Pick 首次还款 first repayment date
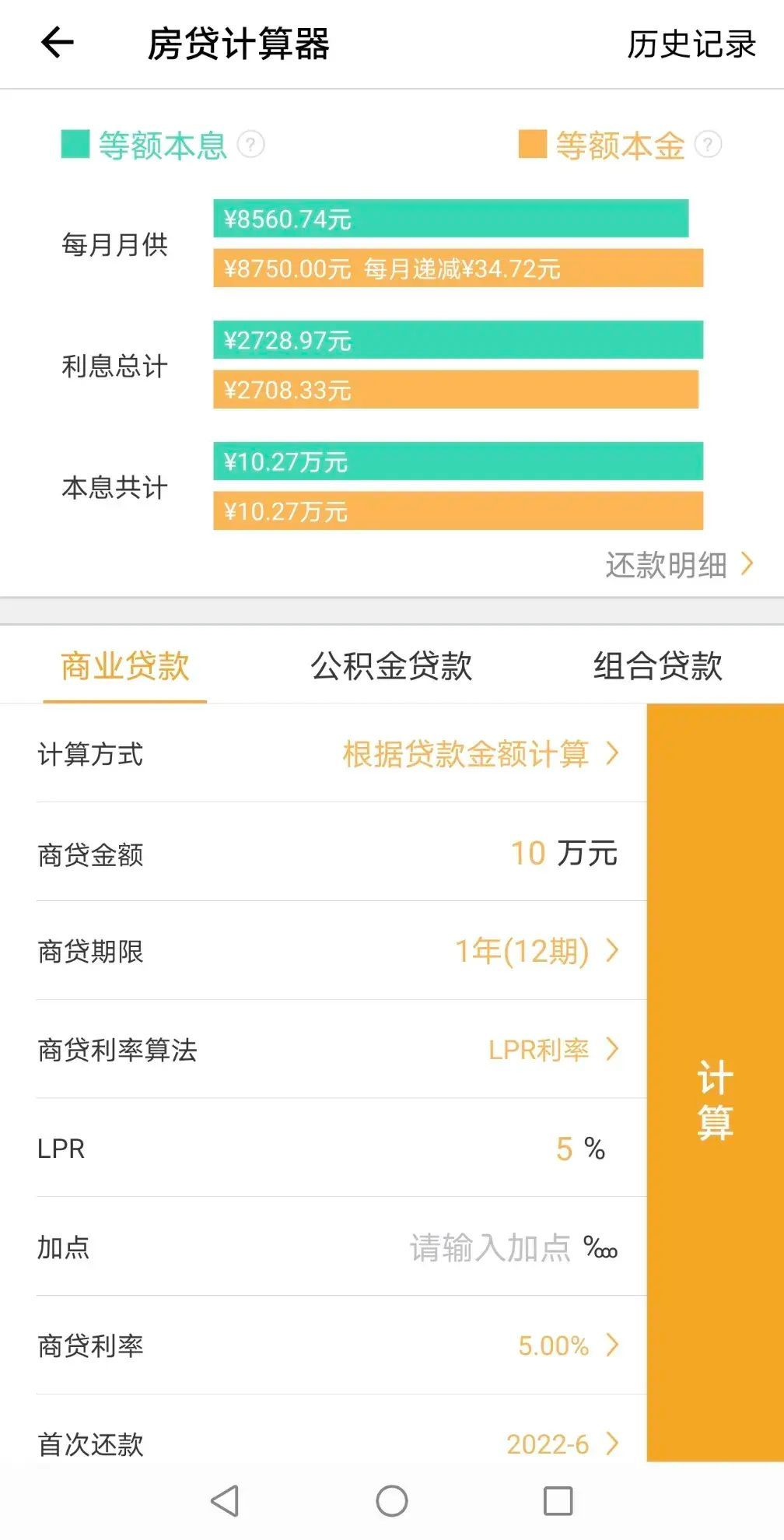784x1540 pixels. tap(560, 1444)
